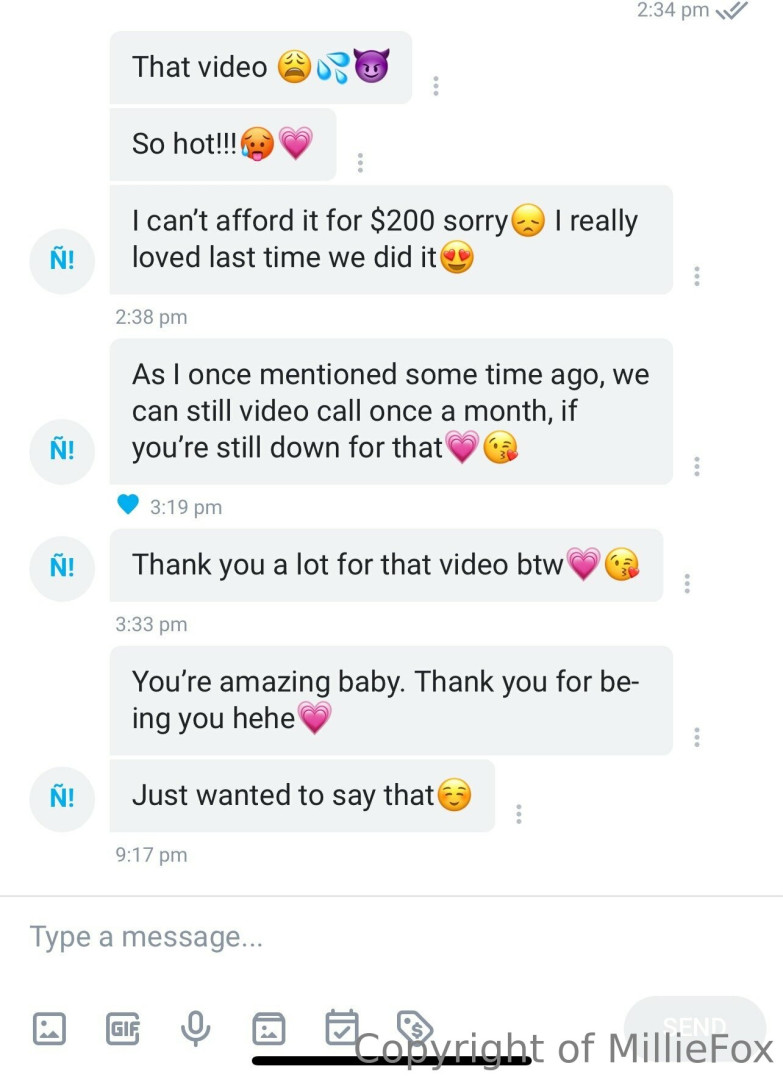Set a message price with the tag icon
The height and width of the screenshot is (1080, 783).
click(414, 1026)
